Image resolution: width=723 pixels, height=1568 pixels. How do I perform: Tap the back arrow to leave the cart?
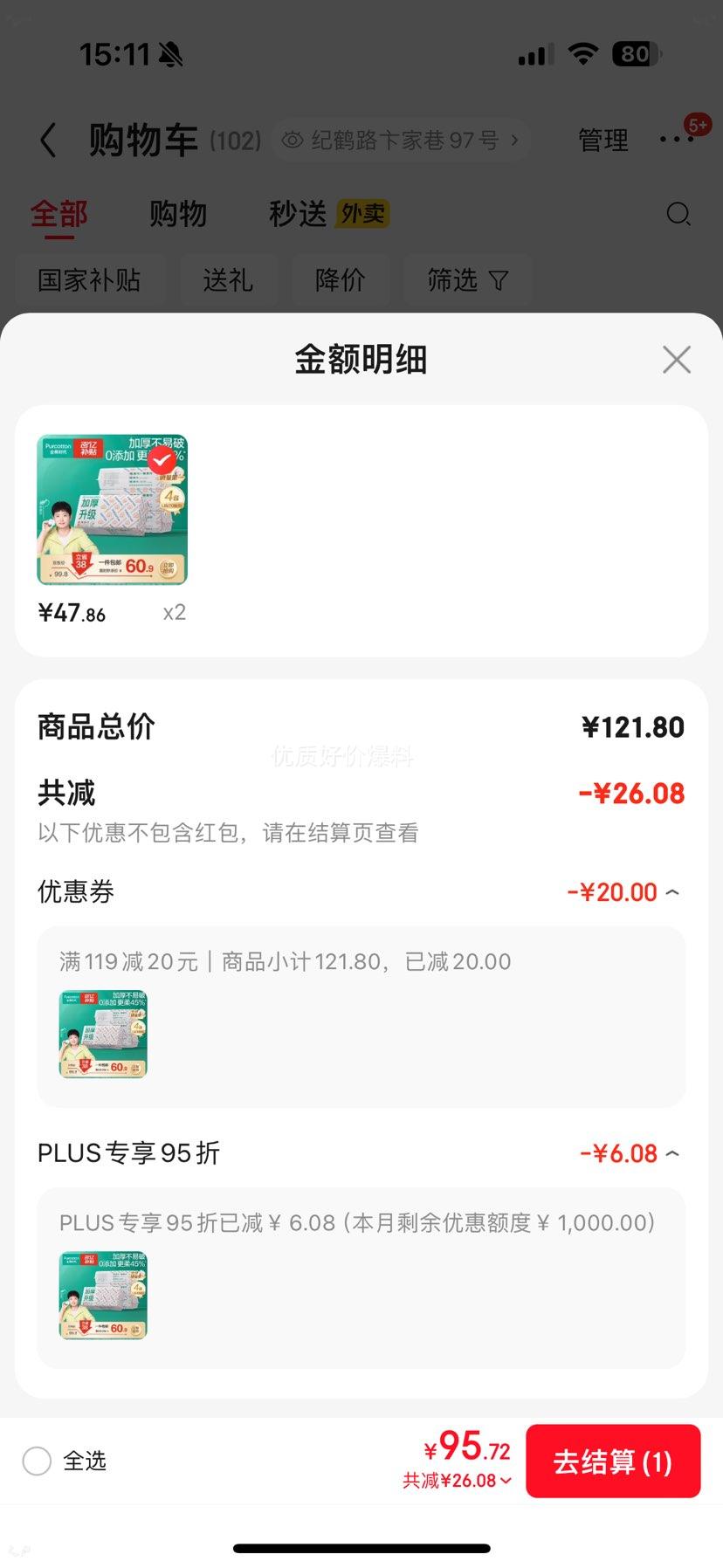47,140
